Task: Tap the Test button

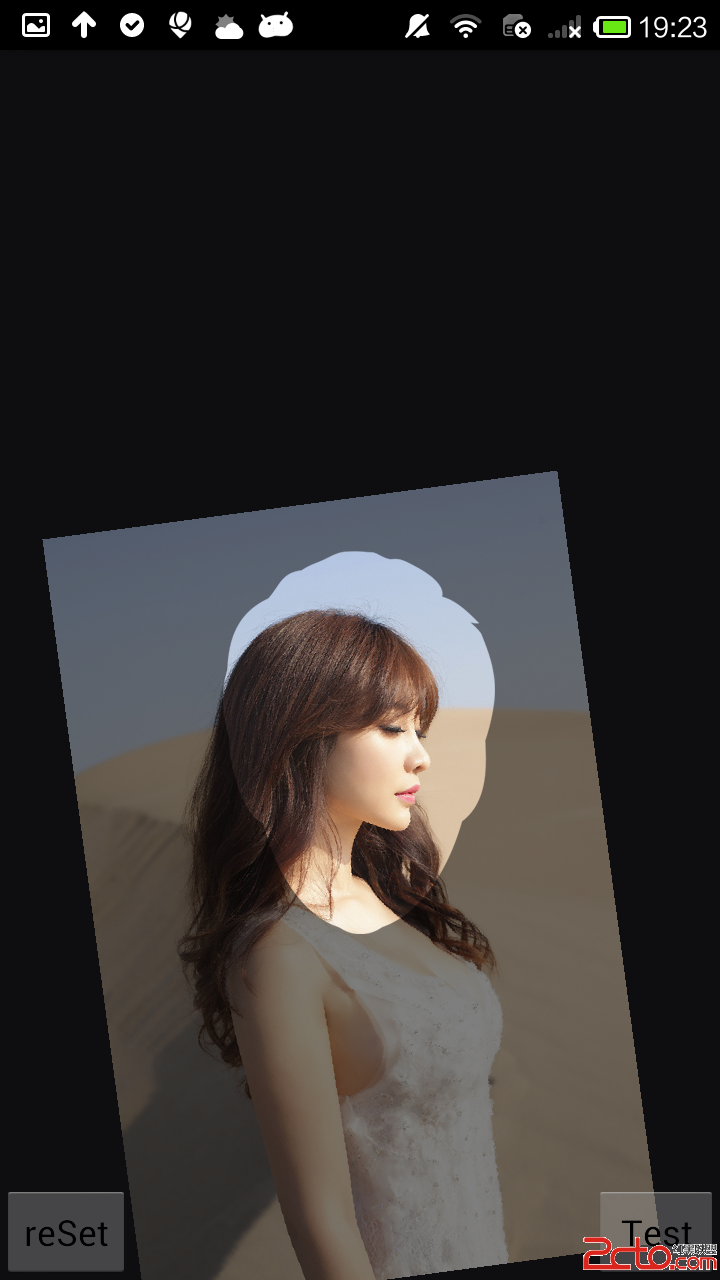Action: 655,1230
